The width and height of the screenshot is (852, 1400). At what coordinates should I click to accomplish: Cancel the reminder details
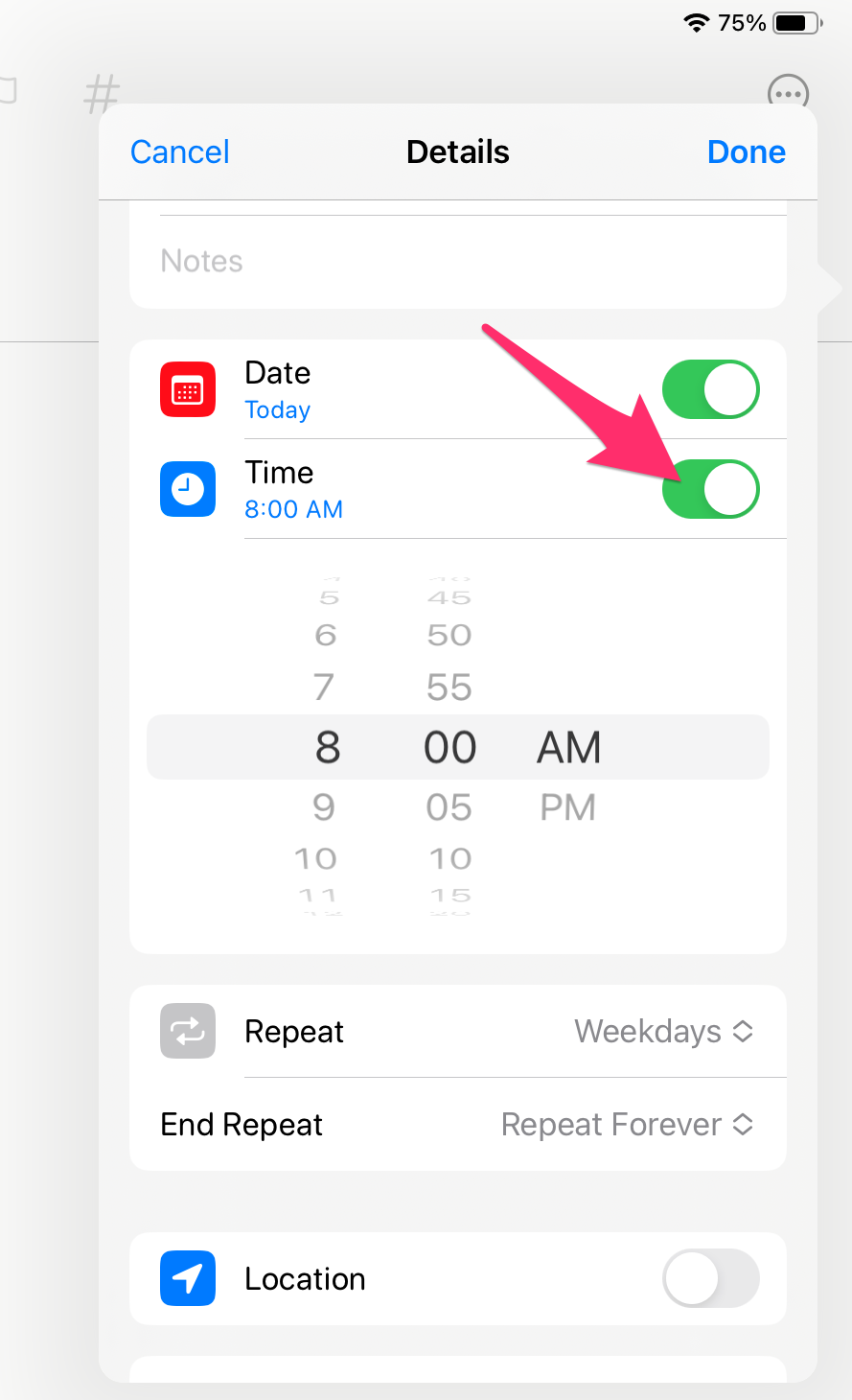pyautogui.click(x=179, y=152)
